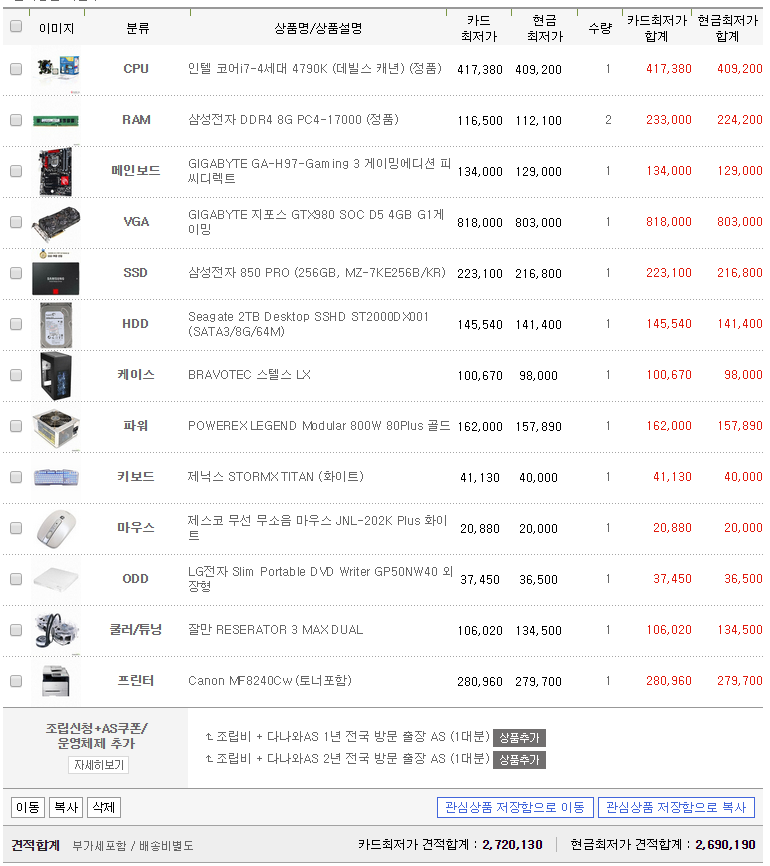Add the 1년 AS assembly option with 상품추가

519,738
